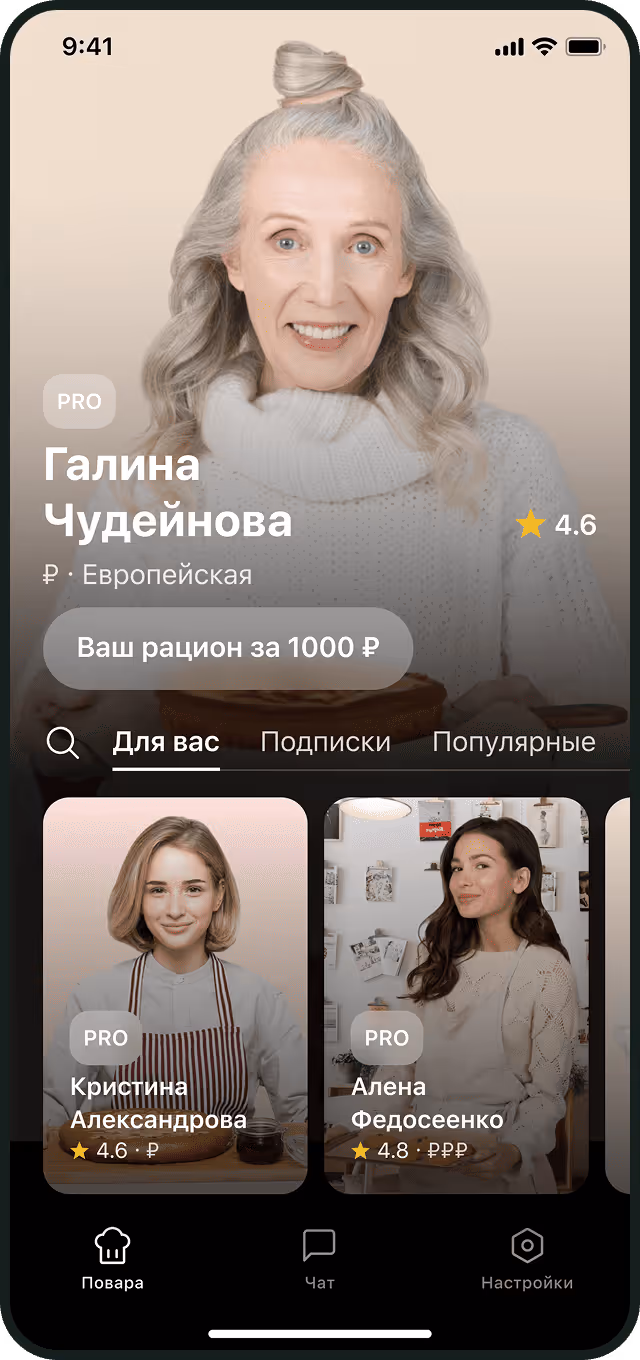The height and width of the screenshot is (1360, 640).
Task: Tap the Ваш рацион за 1000 ₽ button
Action: [228, 647]
